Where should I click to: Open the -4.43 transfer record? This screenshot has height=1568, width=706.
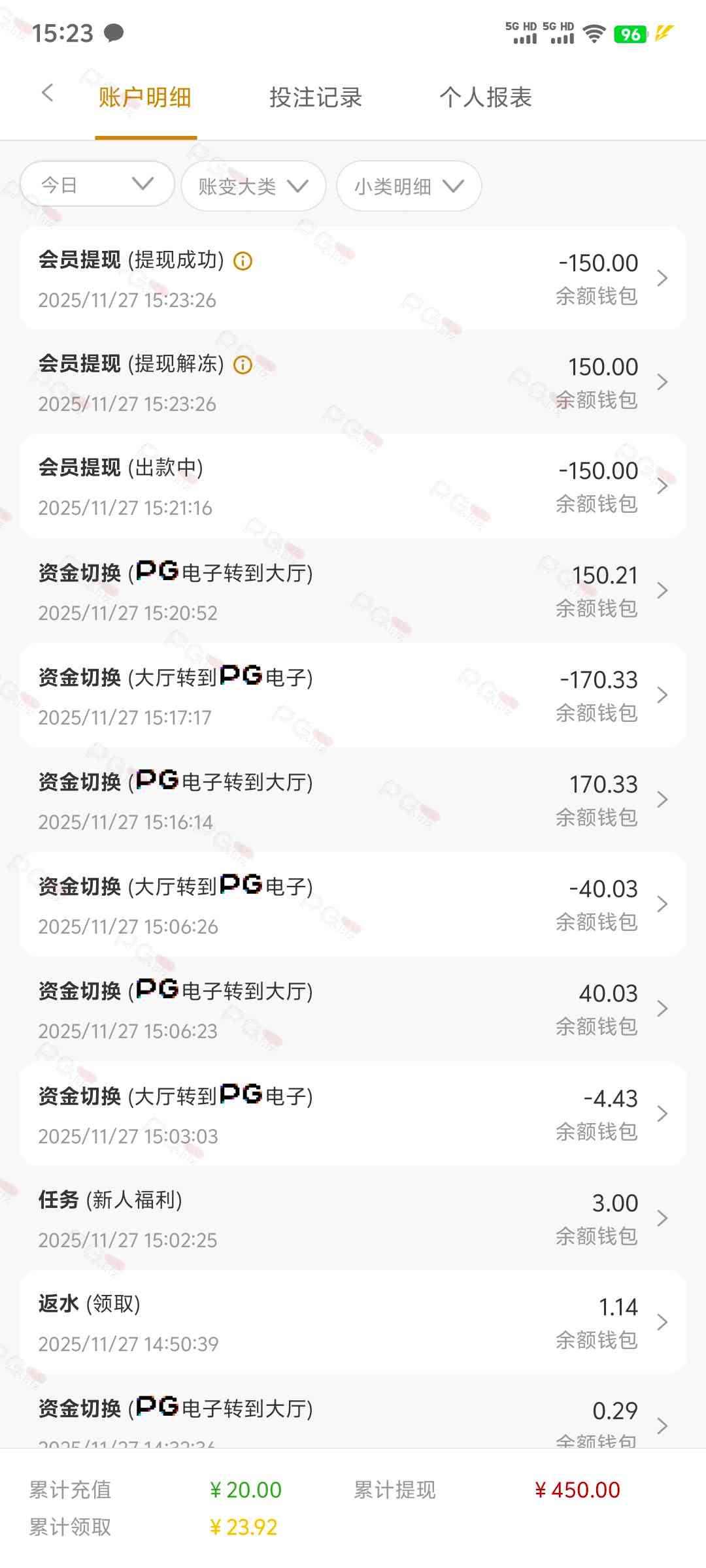pos(353,1115)
